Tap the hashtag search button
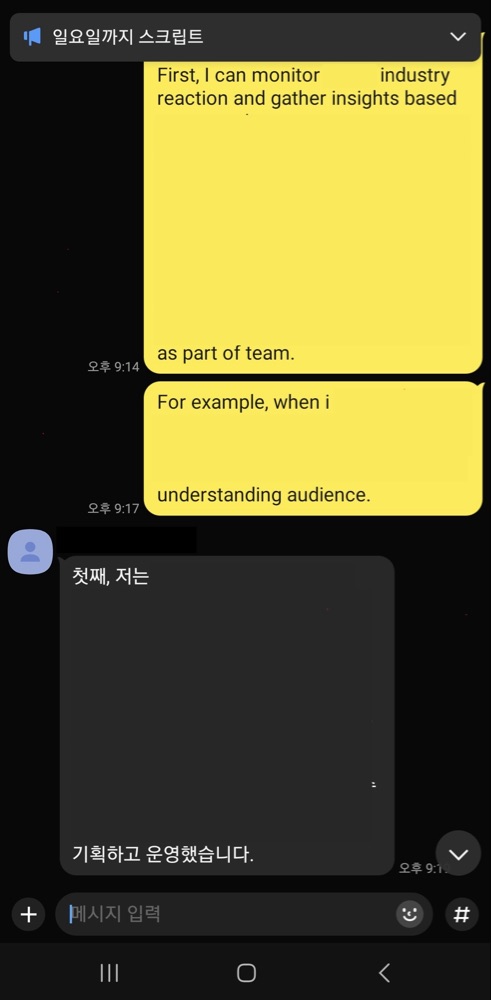The height and width of the screenshot is (1000, 491). pyautogui.click(x=462, y=914)
